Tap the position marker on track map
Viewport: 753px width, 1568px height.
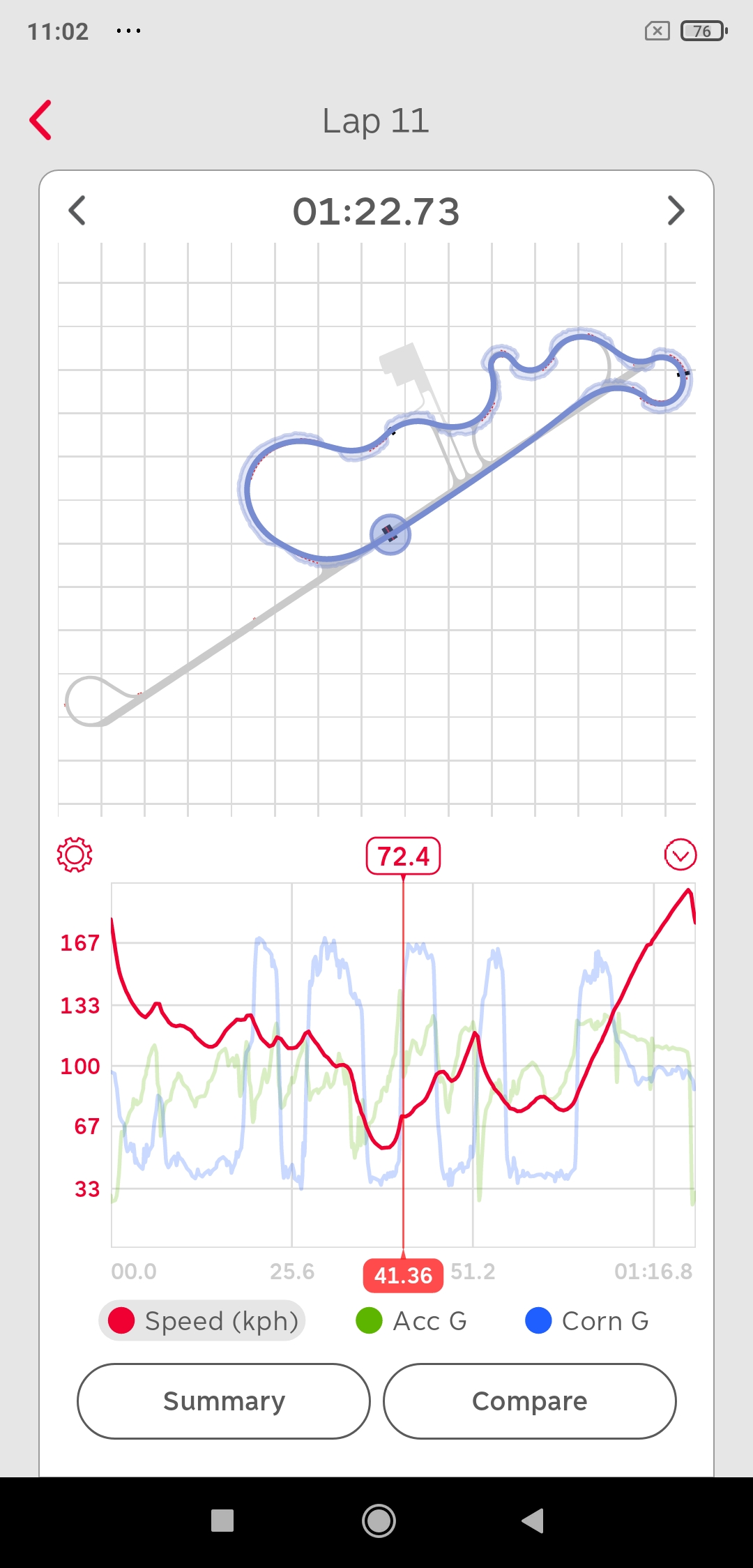(390, 534)
